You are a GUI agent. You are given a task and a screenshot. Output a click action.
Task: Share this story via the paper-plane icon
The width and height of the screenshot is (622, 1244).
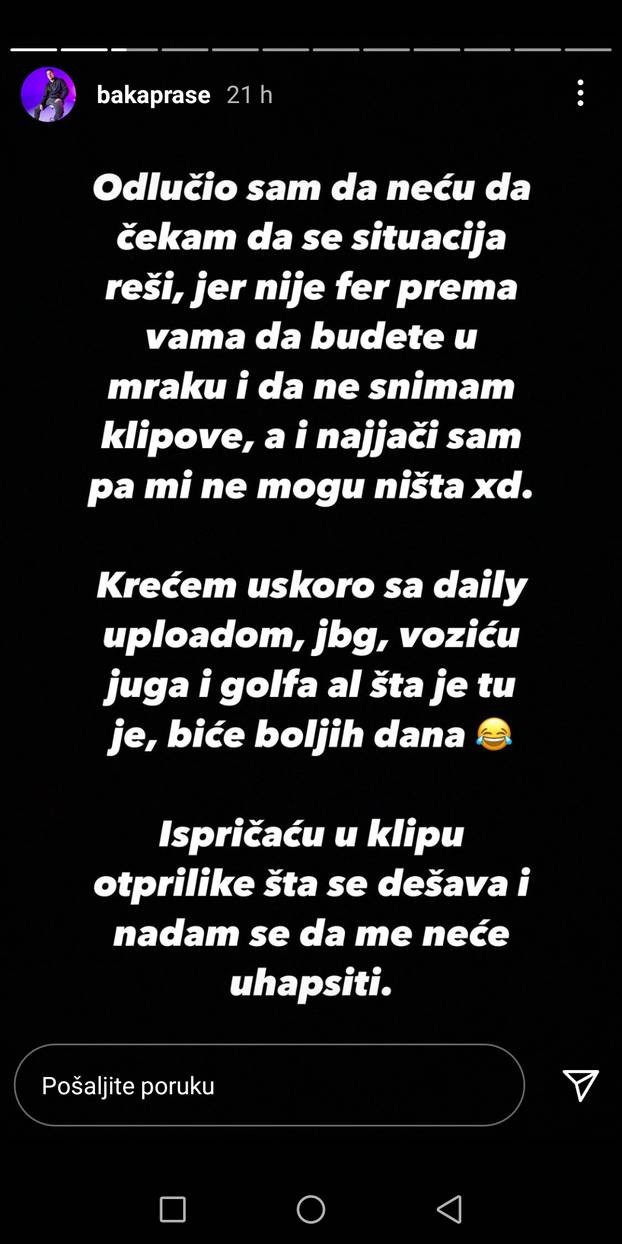580,1085
